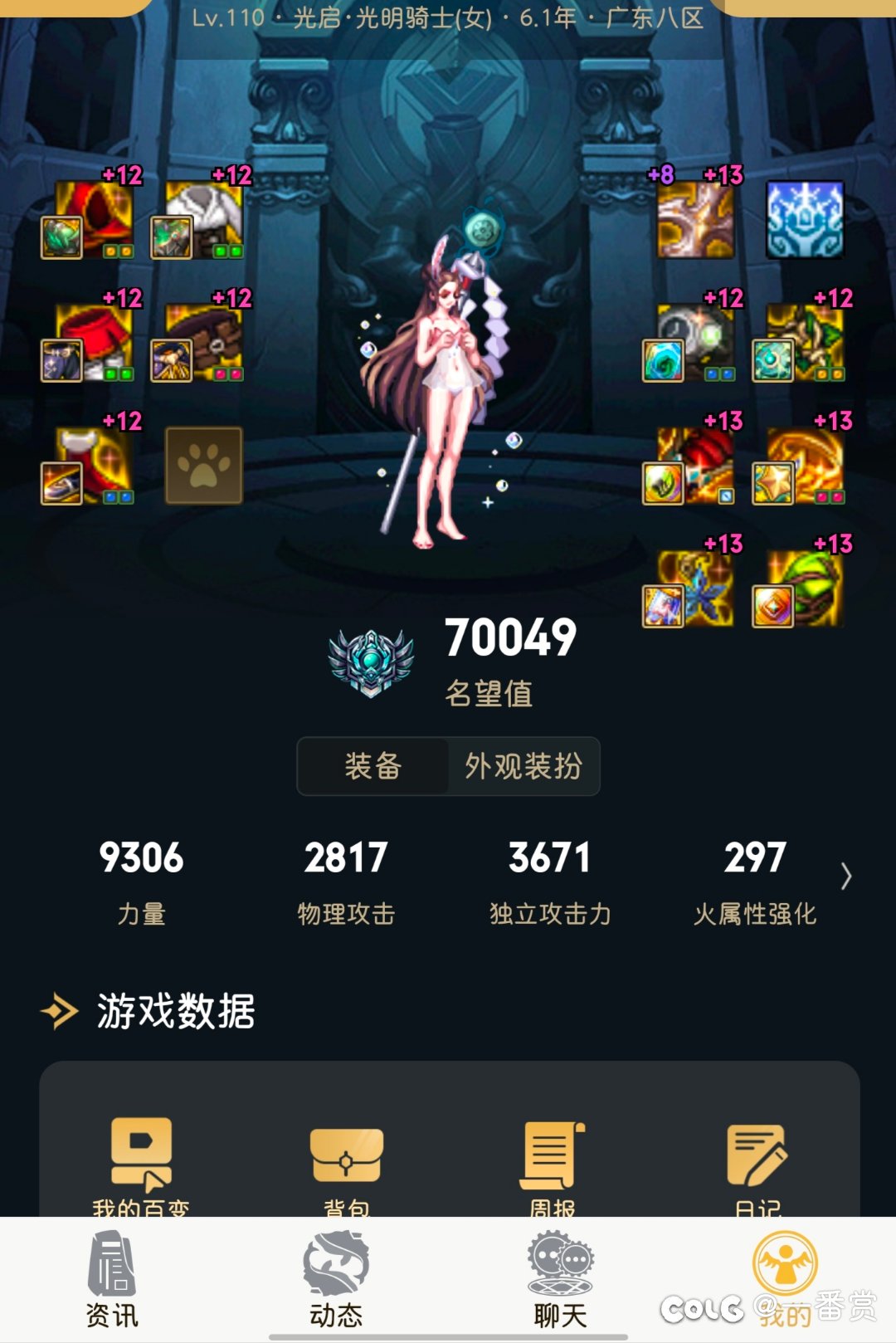Tap the empty pet slot with paw icon
This screenshot has height=1343, width=896.
tap(204, 466)
